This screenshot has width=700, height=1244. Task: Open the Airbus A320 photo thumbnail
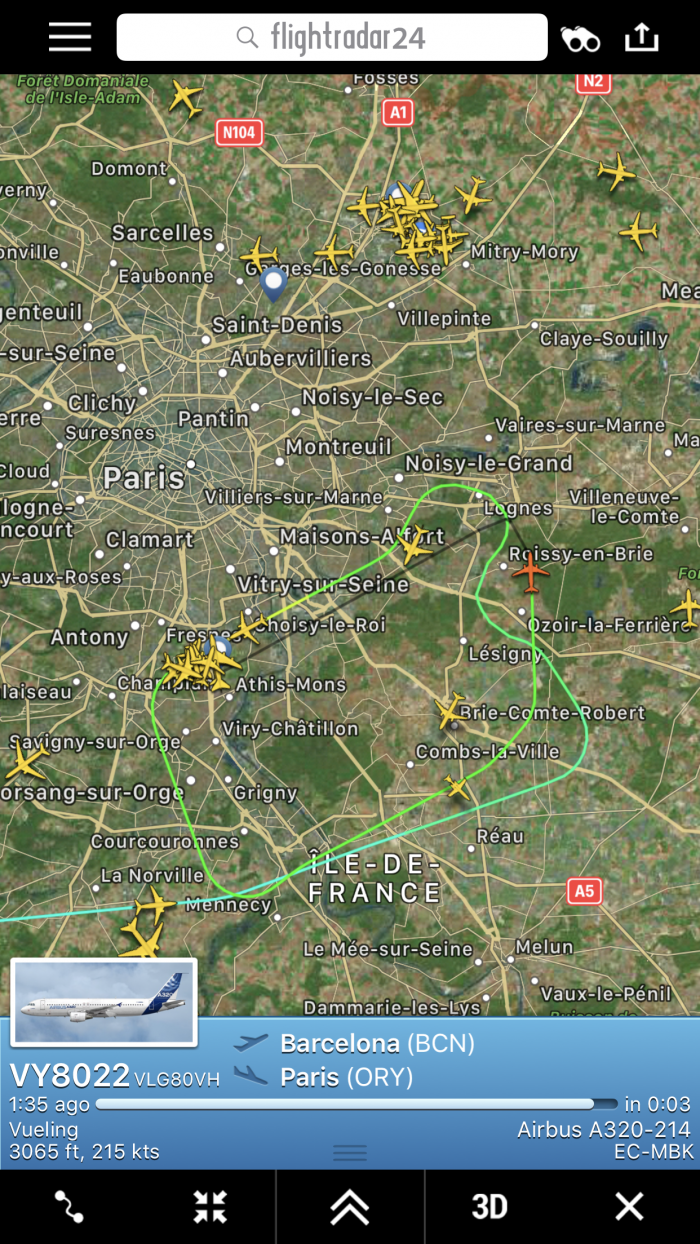click(104, 1002)
